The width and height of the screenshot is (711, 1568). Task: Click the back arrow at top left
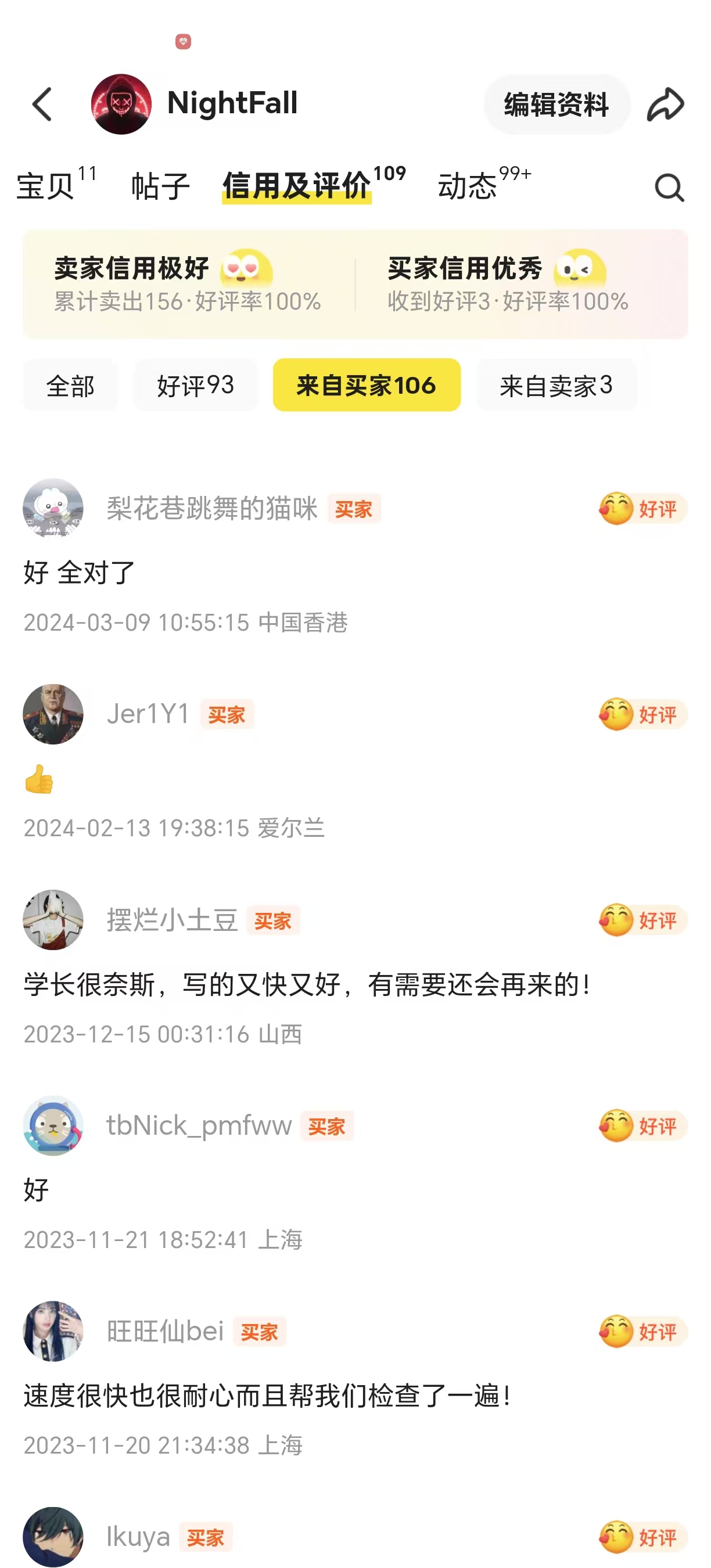(x=41, y=105)
